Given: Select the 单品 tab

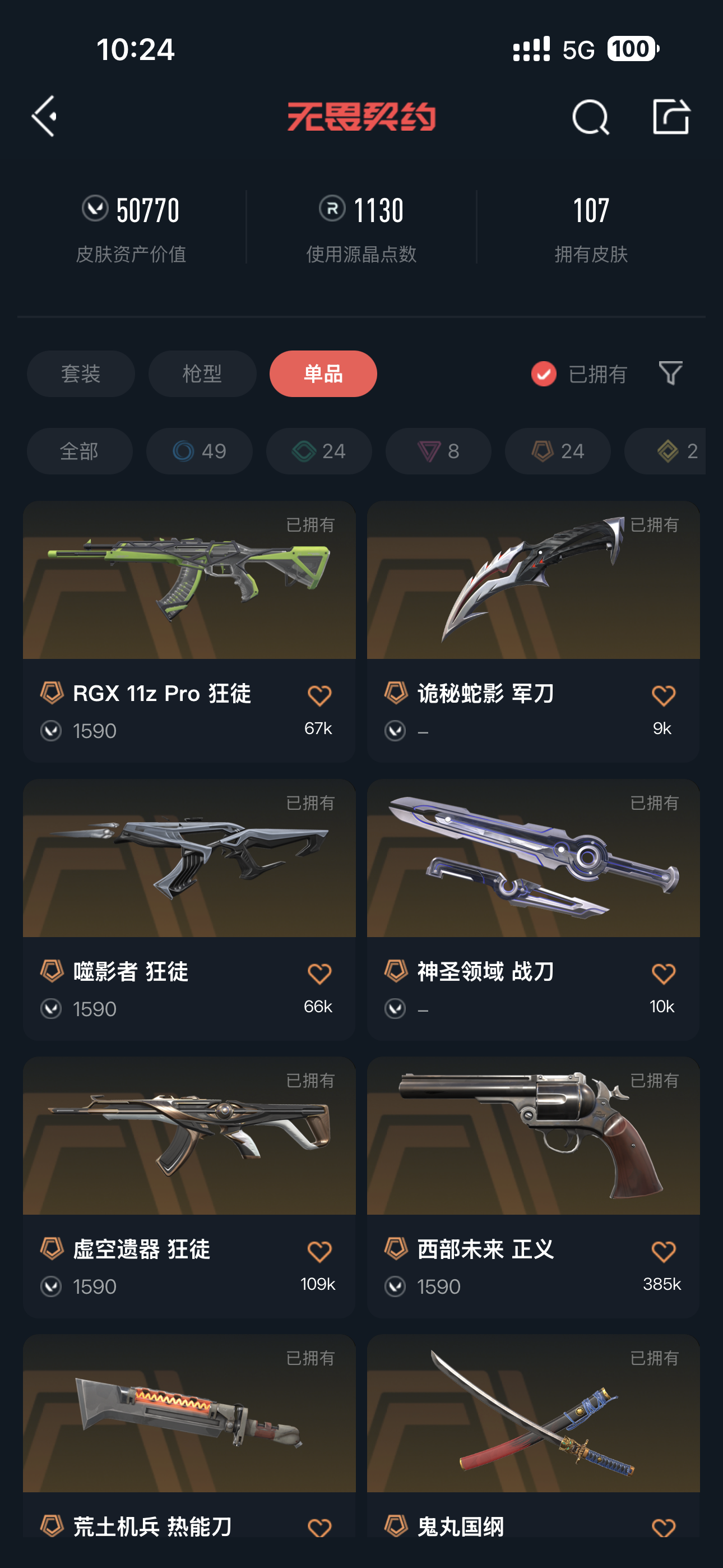Looking at the screenshot, I should [x=323, y=373].
